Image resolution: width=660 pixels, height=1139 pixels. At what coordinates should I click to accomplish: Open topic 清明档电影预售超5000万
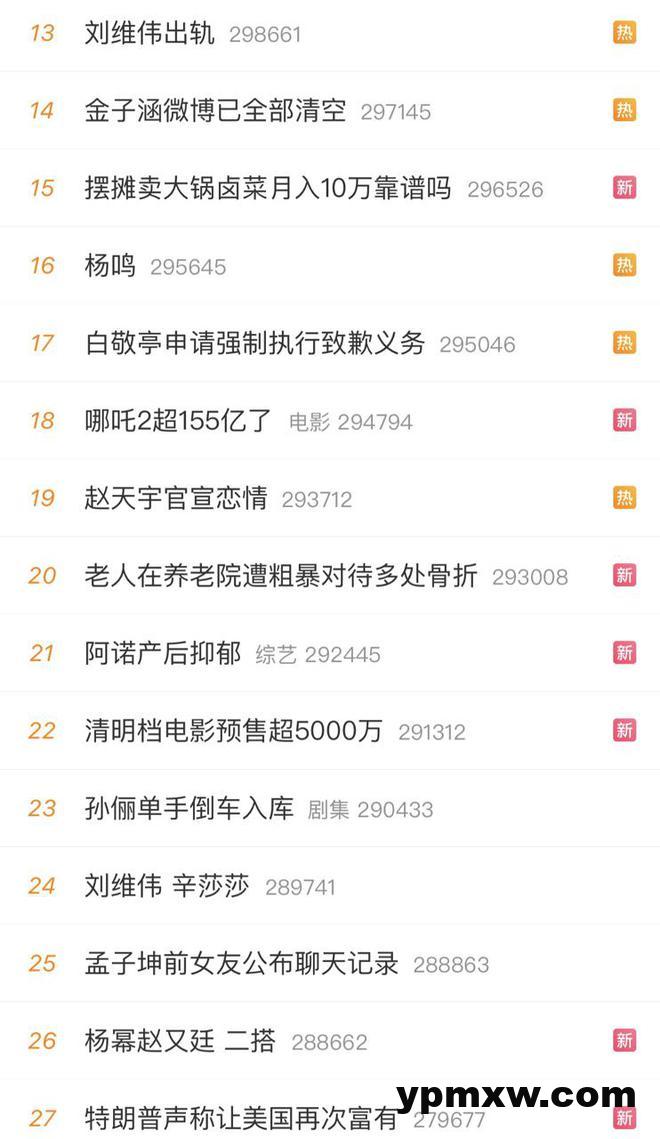click(x=234, y=731)
